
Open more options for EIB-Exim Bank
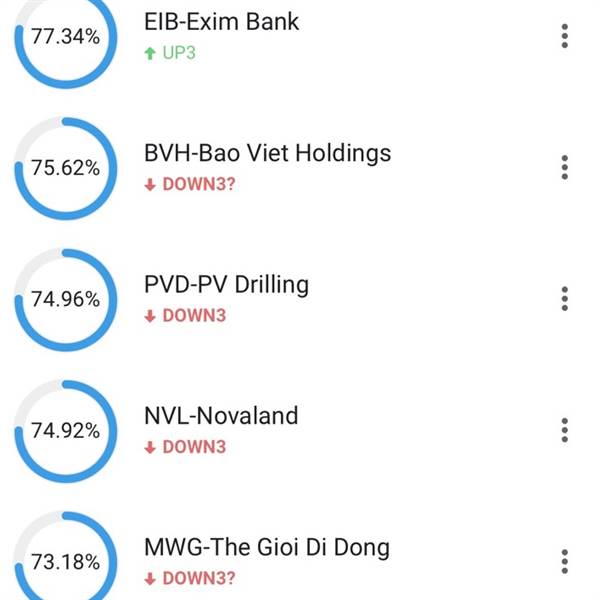[565, 36]
